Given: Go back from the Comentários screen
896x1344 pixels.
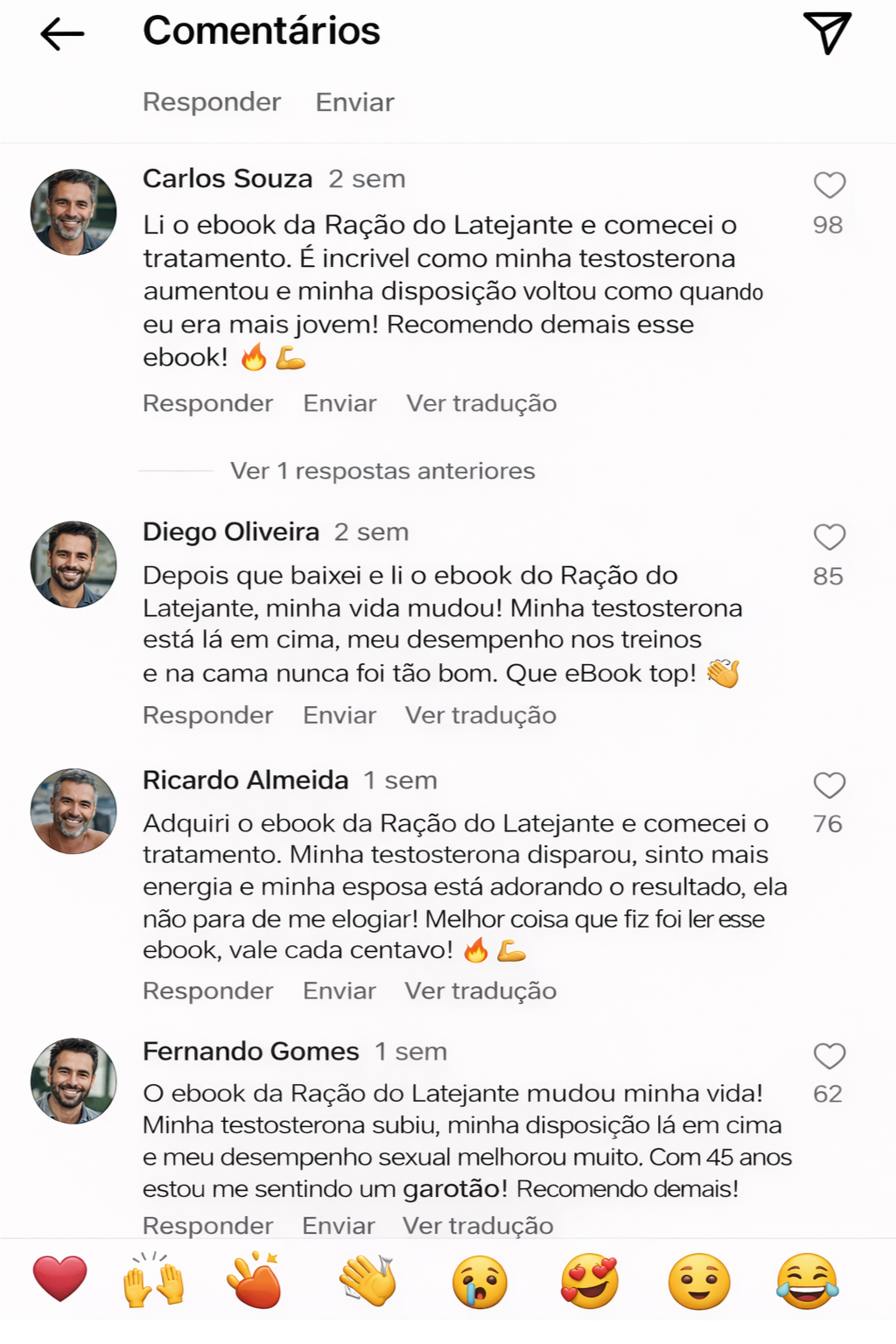Looking at the screenshot, I should tap(62, 34).
